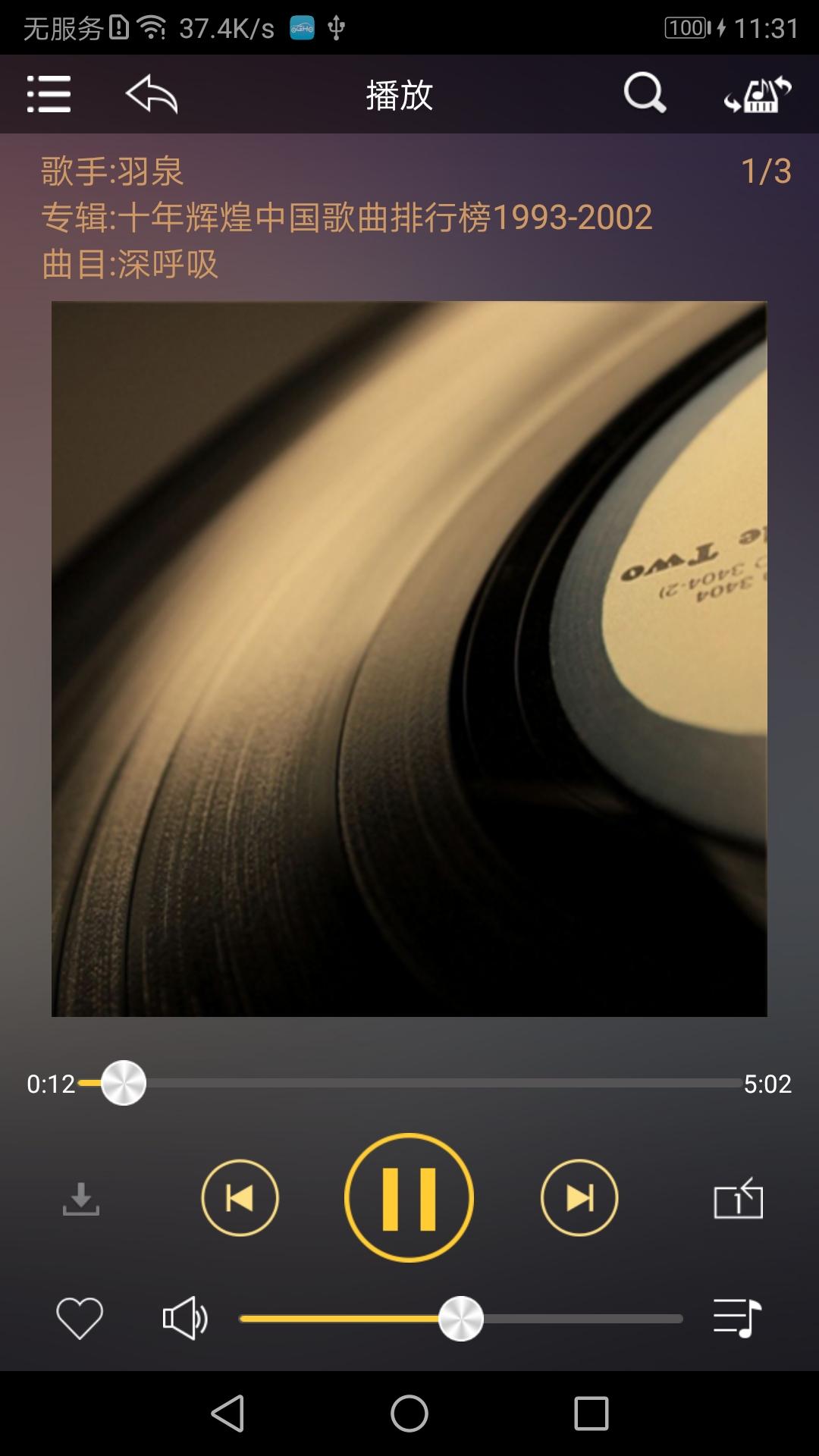Screen dimensions: 819x1456
Task: Pause the current song
Action: coord(409,1198)
